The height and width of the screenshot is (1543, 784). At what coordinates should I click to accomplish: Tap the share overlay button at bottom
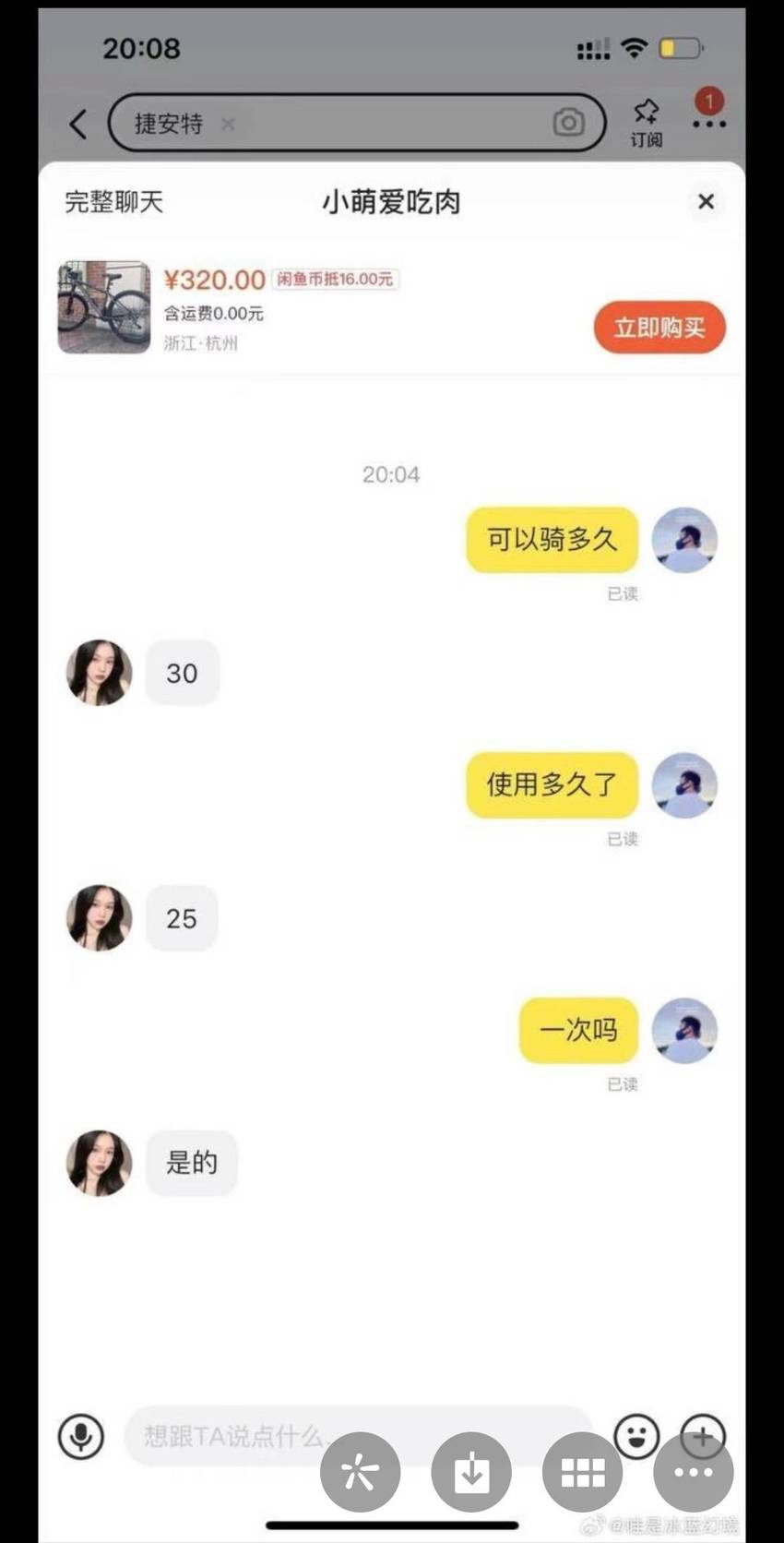361,1472
